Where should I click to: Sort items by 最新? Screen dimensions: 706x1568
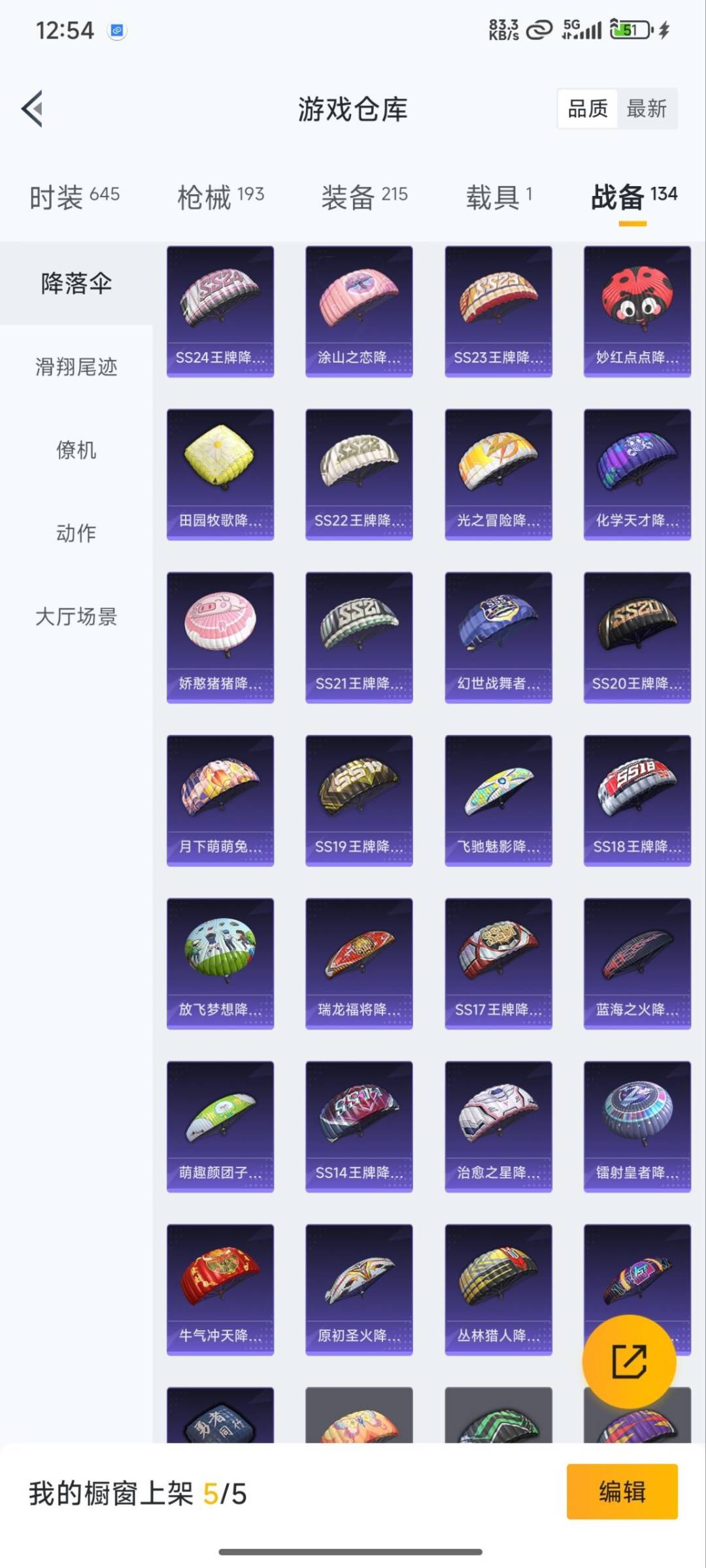pyautogui.click(x=647, y=108)
